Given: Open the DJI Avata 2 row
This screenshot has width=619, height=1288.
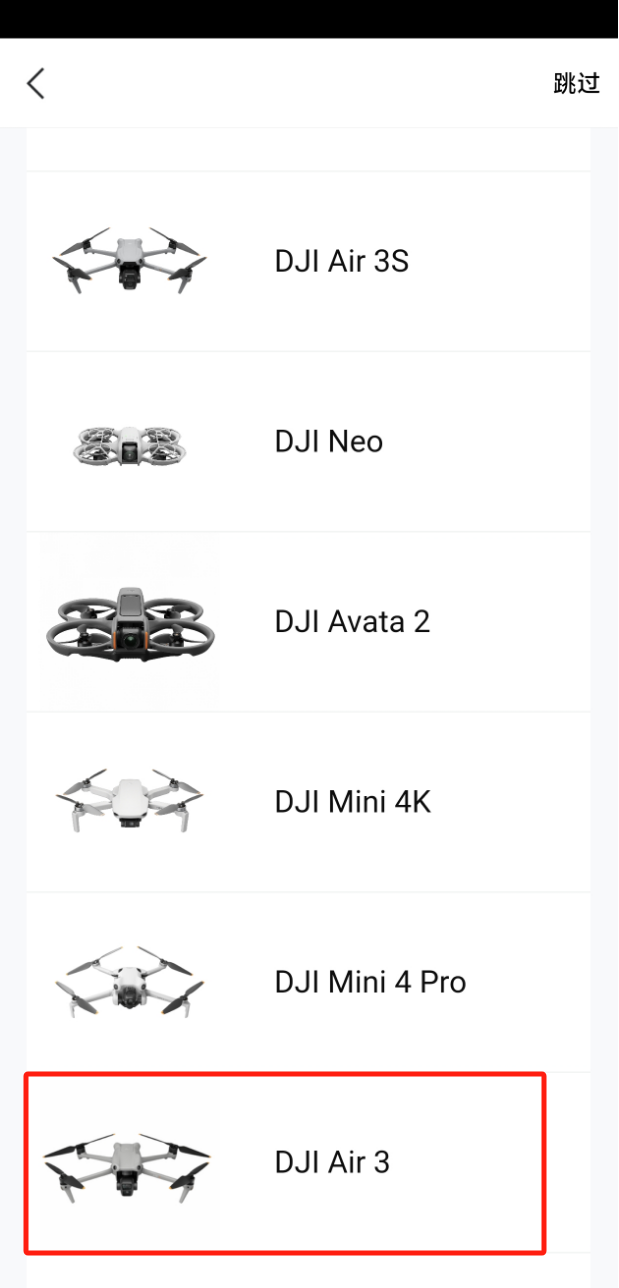Looking at the screenshot, I should point(308,622).
